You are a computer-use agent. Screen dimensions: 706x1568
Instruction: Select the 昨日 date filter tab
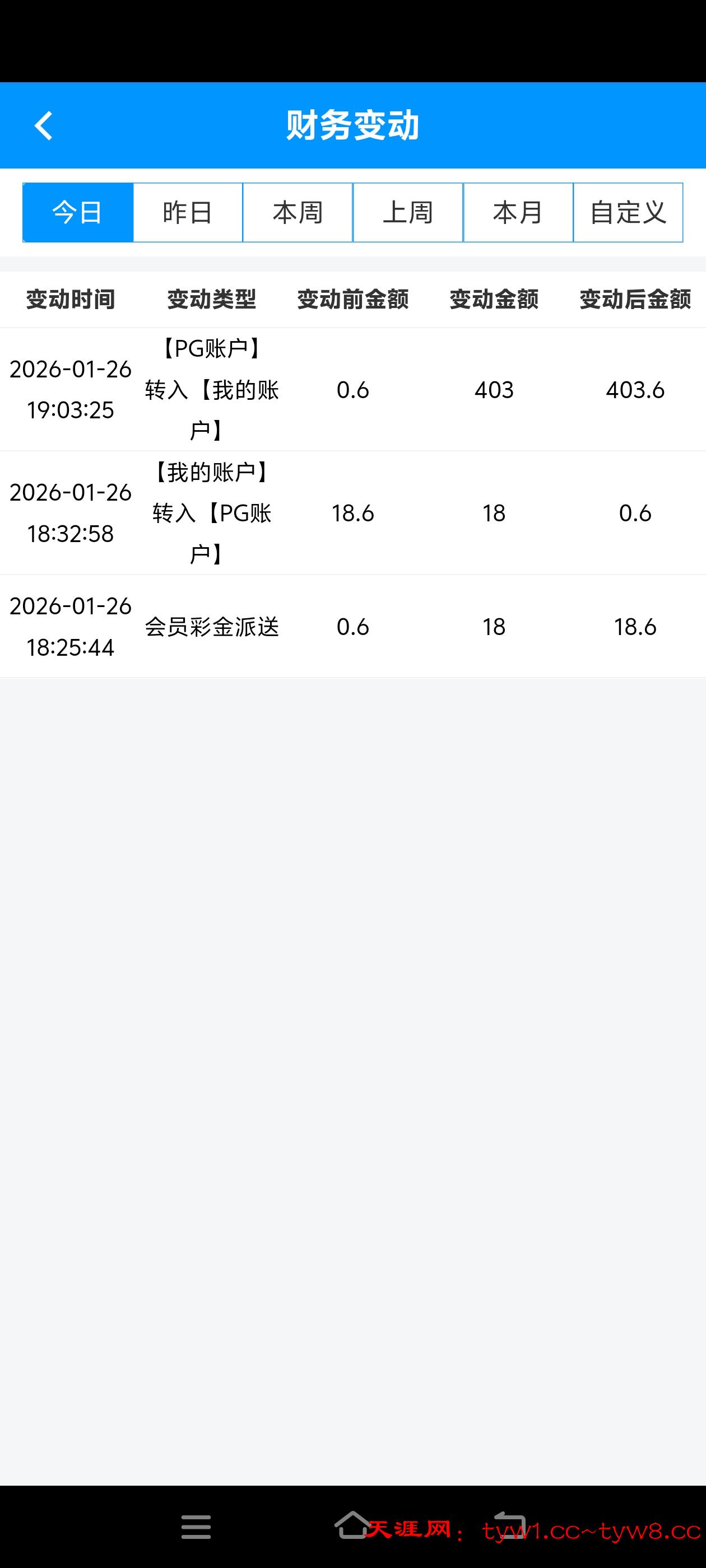pos(187,212)
